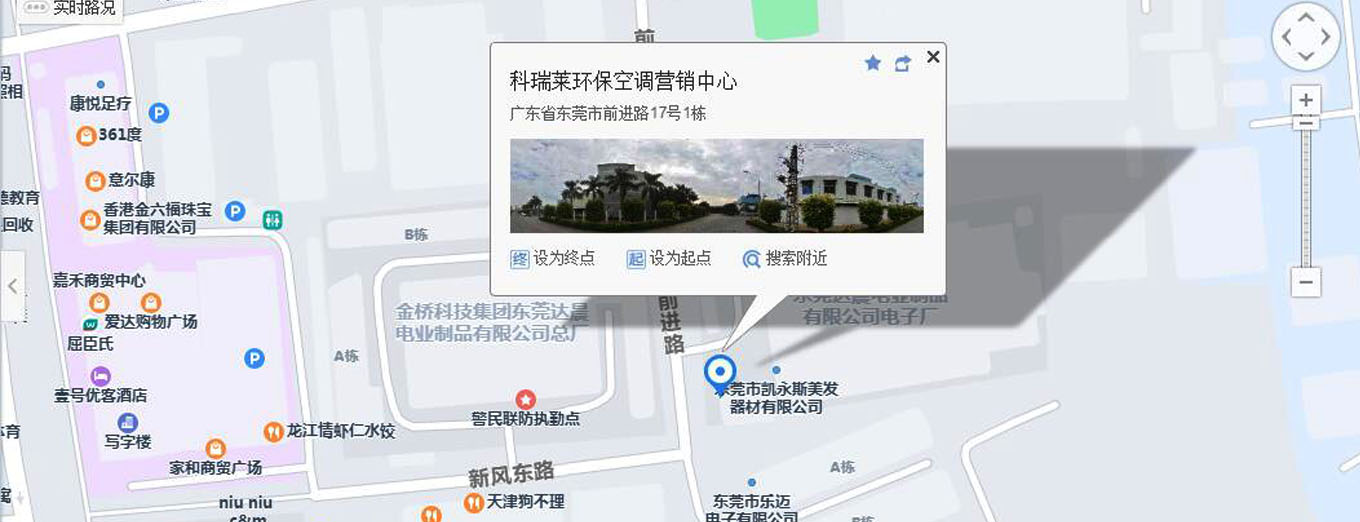
Task: Set as destination (设为终点)
Action: tap(553, 259)
